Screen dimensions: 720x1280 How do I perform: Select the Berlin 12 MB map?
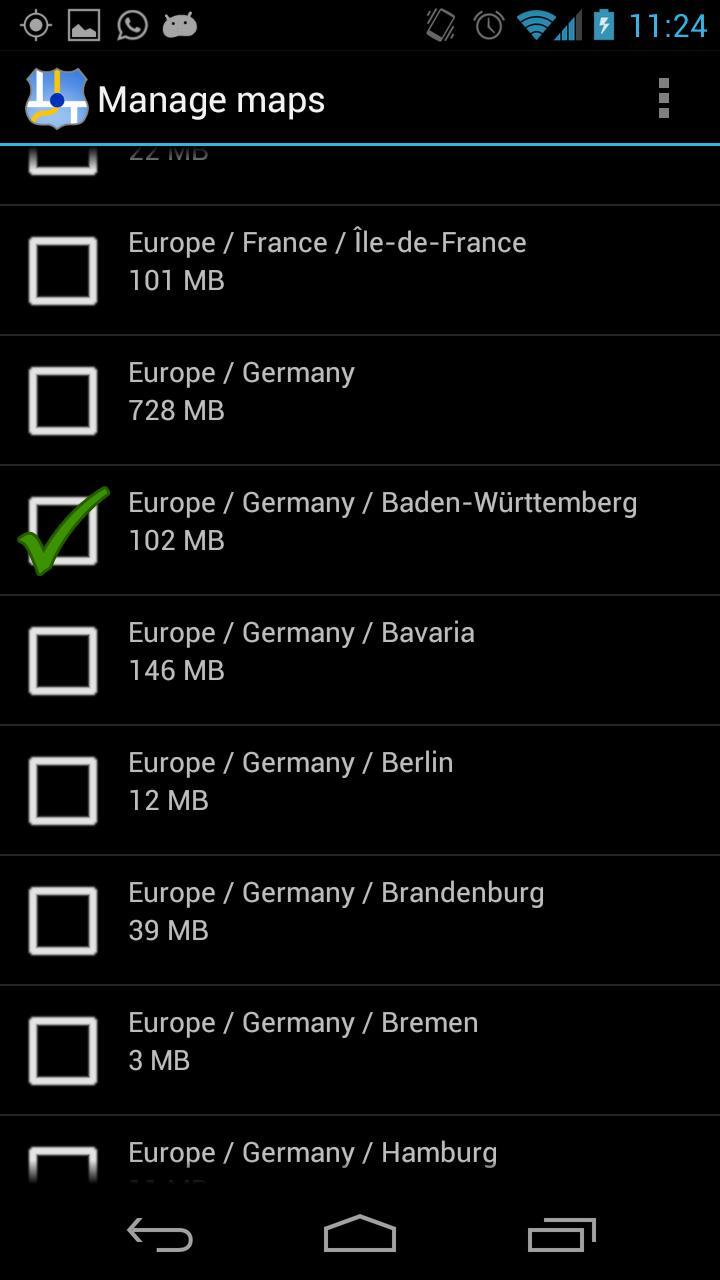(x=63, y=791)
